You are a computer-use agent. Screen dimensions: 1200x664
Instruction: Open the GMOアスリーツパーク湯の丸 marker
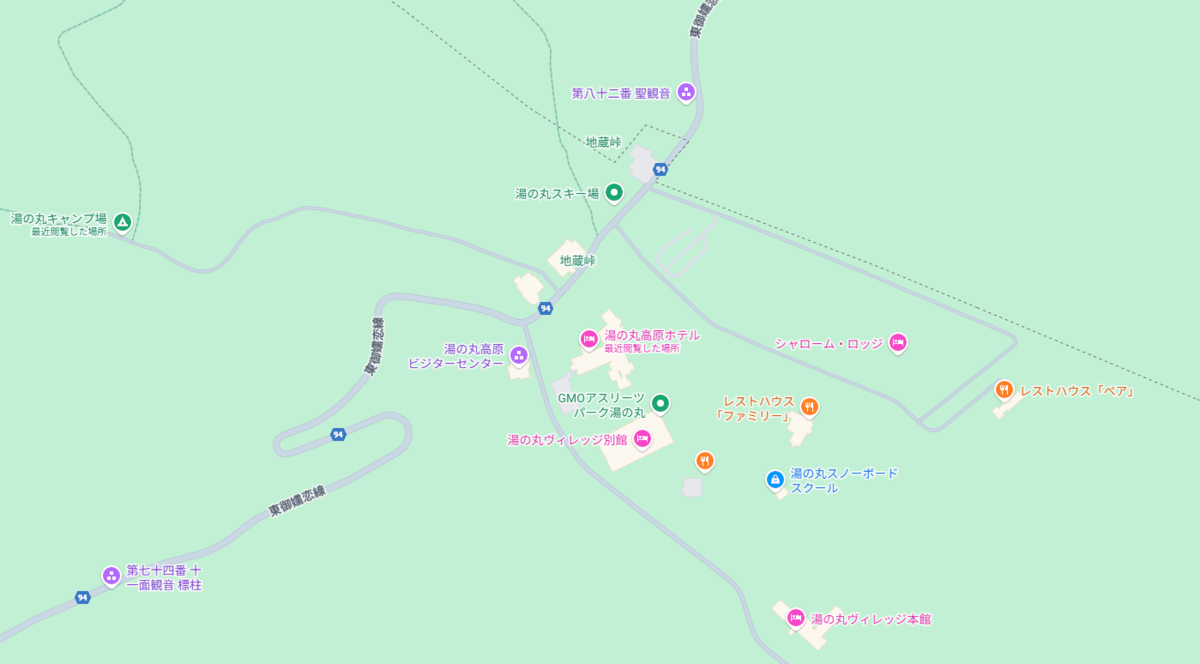tap(660, 403)
